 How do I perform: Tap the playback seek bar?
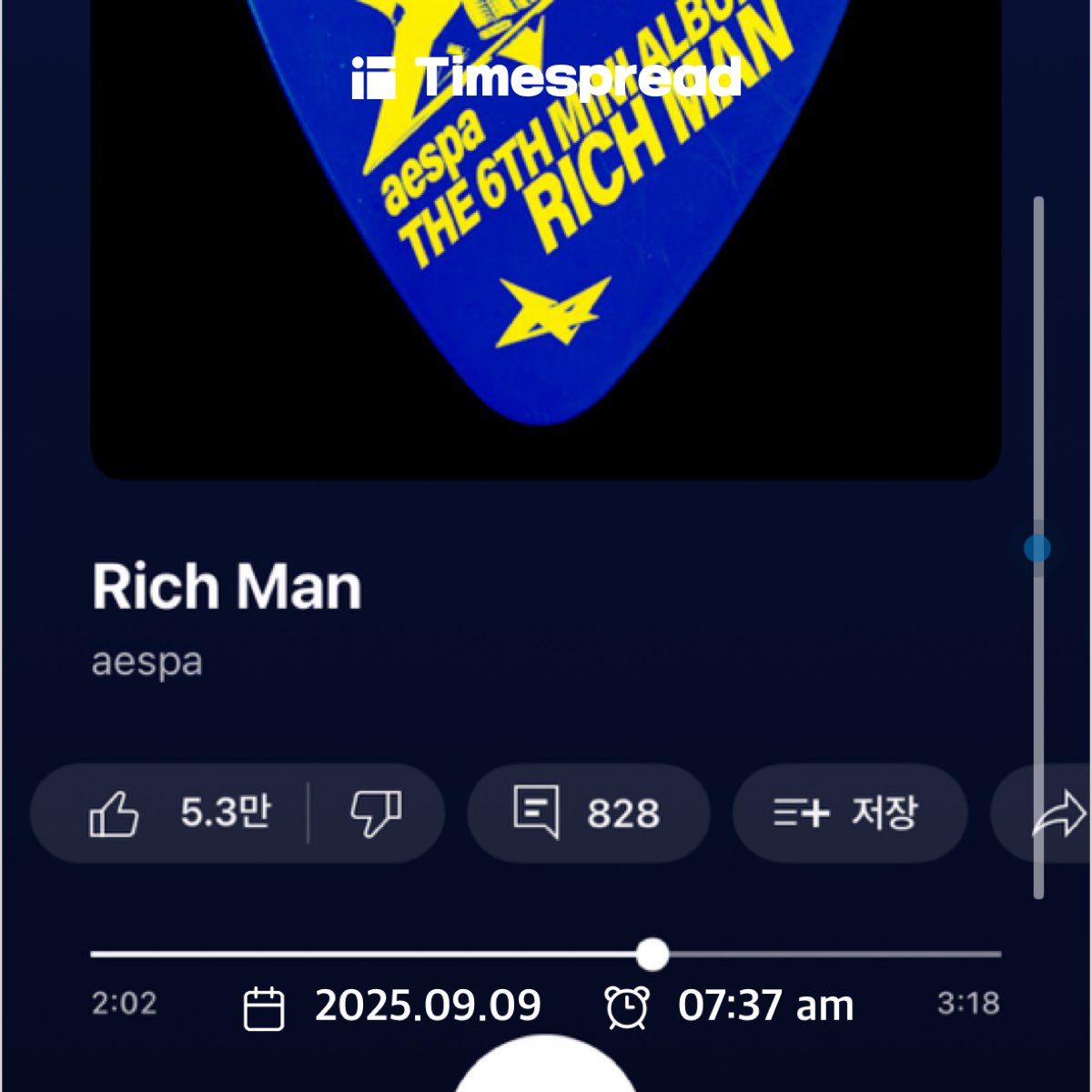[x=546, y=955]
